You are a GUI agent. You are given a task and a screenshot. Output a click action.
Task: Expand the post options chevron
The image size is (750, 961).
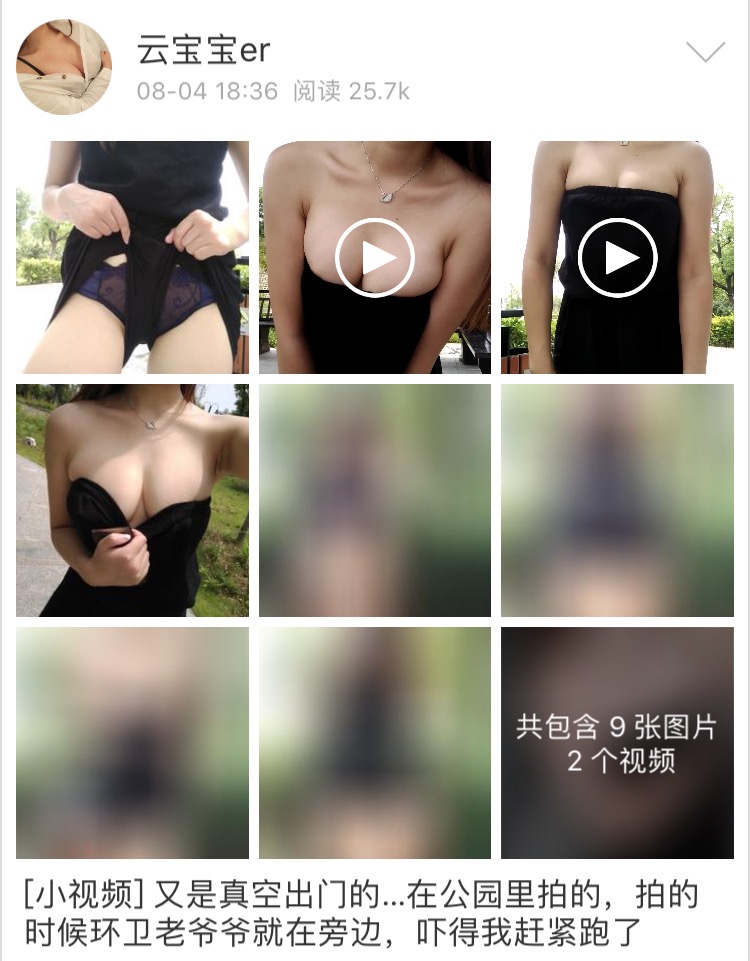tap(706, 52)
